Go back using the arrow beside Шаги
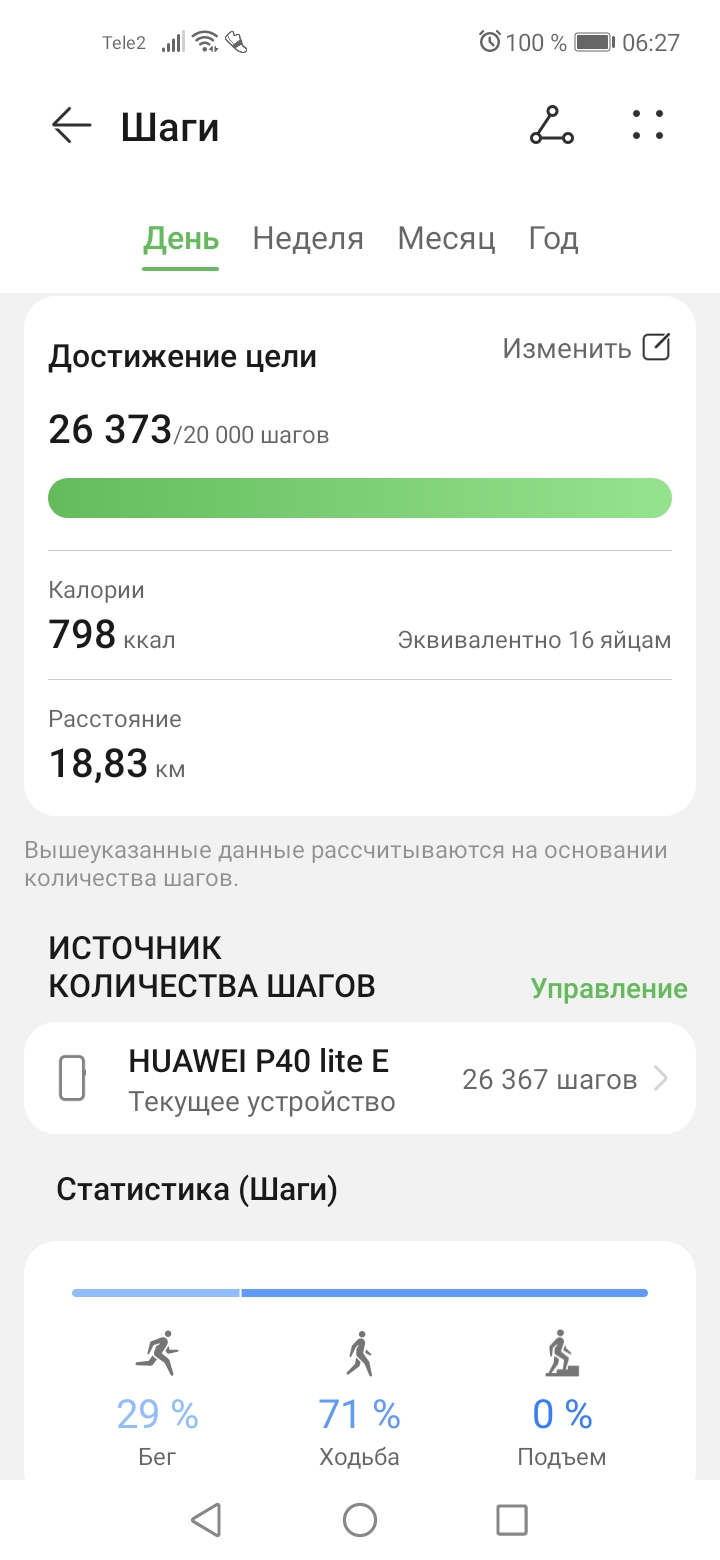The height and width of the screenshot is (1560, 720). (x=71, y=126)
